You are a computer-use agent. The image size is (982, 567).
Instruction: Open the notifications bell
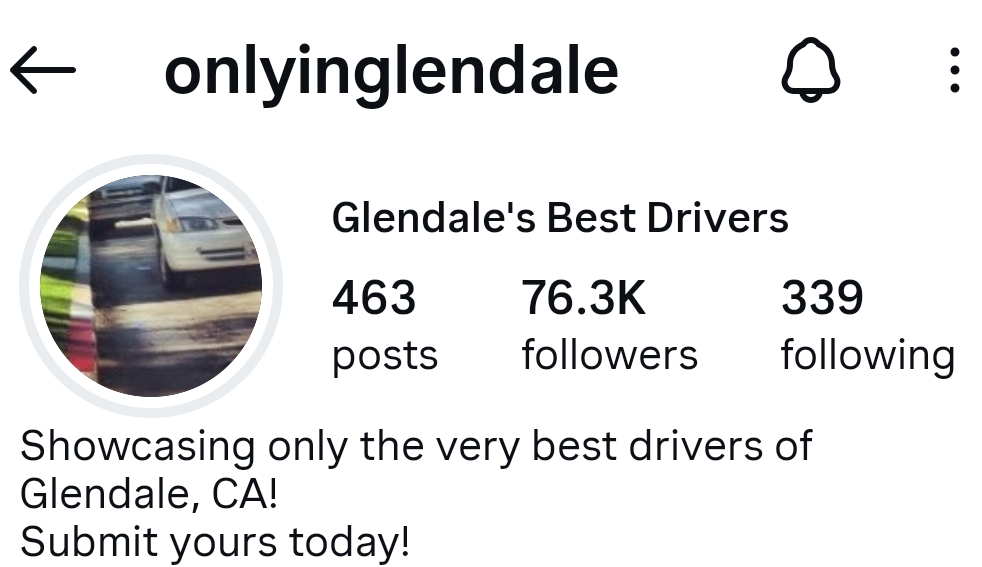811,72
